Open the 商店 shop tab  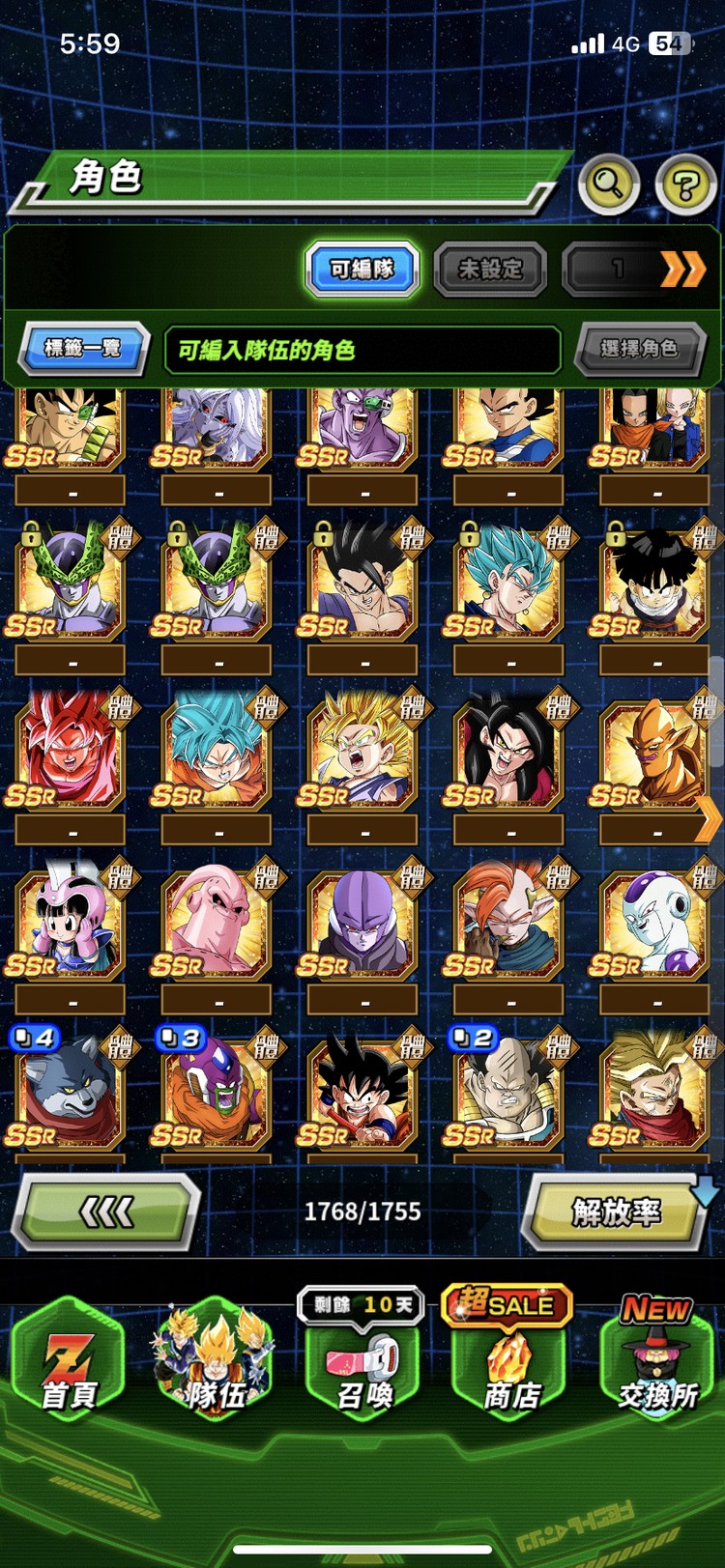(x=510, y=1362)
